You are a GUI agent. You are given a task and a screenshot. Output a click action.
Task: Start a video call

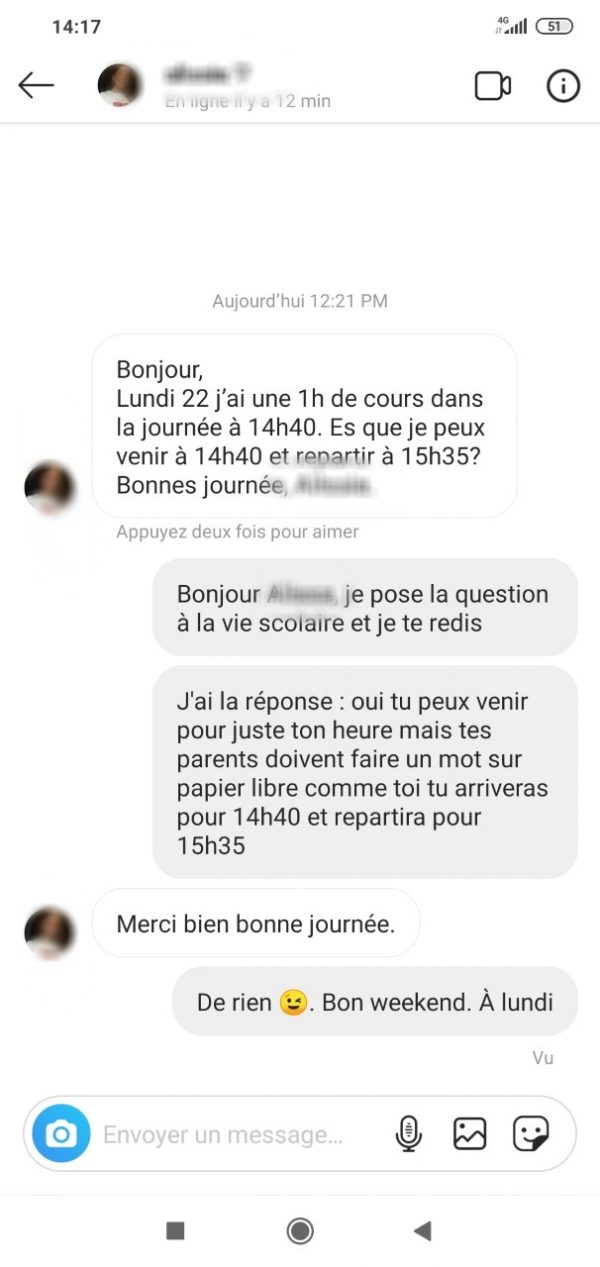point(492,86)
